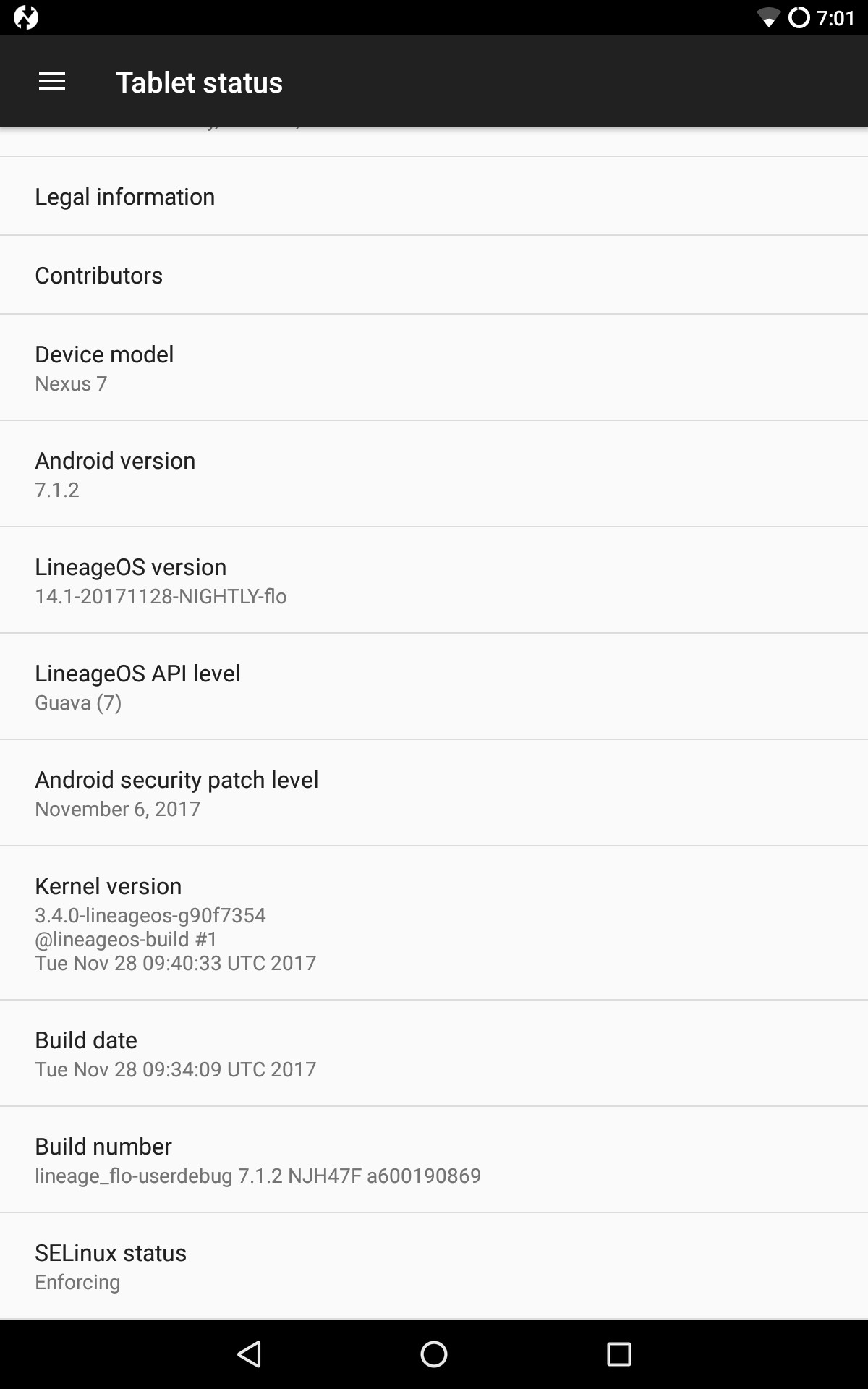Open Legal information
The width and height of the screenshot is (868, 1389).
(434, 196)
